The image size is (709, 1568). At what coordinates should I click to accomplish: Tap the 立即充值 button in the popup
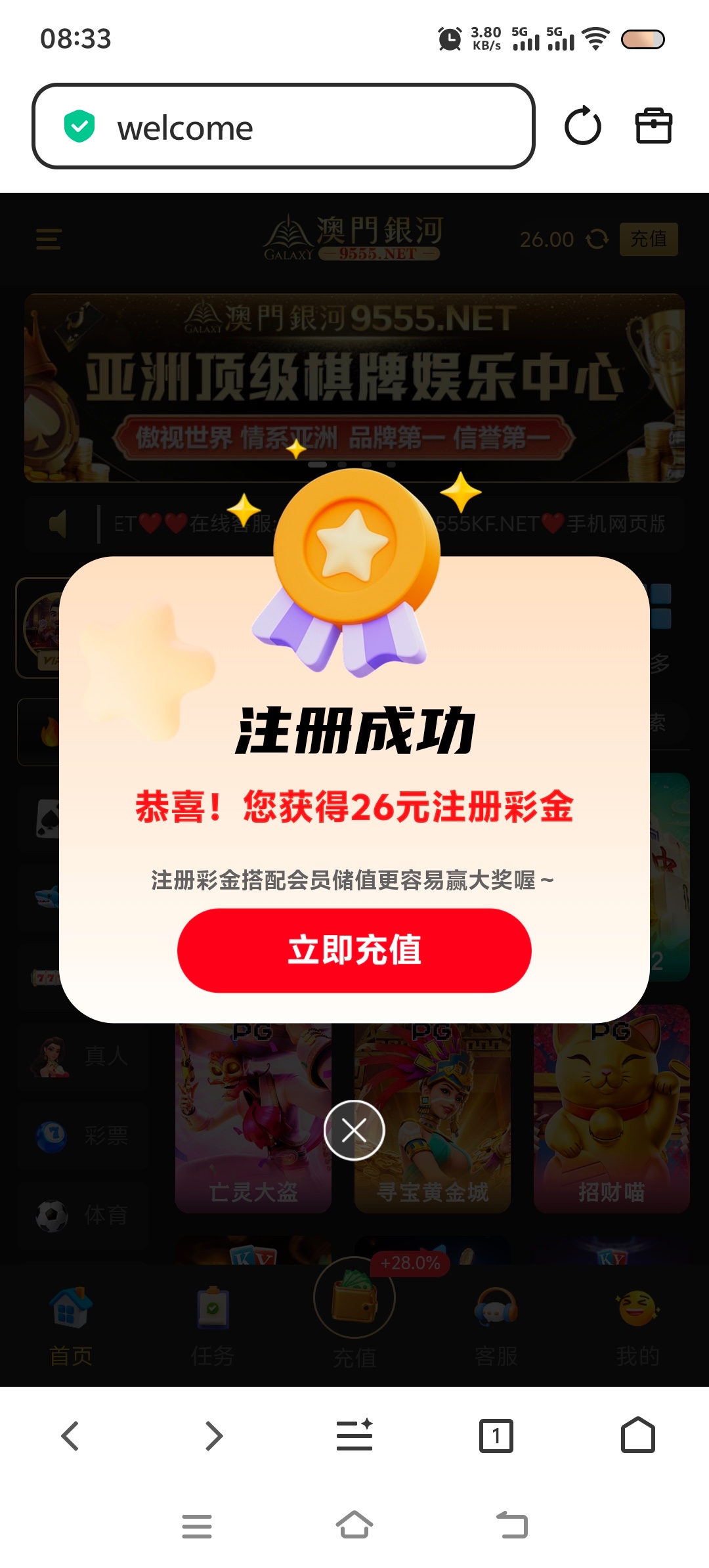click(x=354, y=950)
